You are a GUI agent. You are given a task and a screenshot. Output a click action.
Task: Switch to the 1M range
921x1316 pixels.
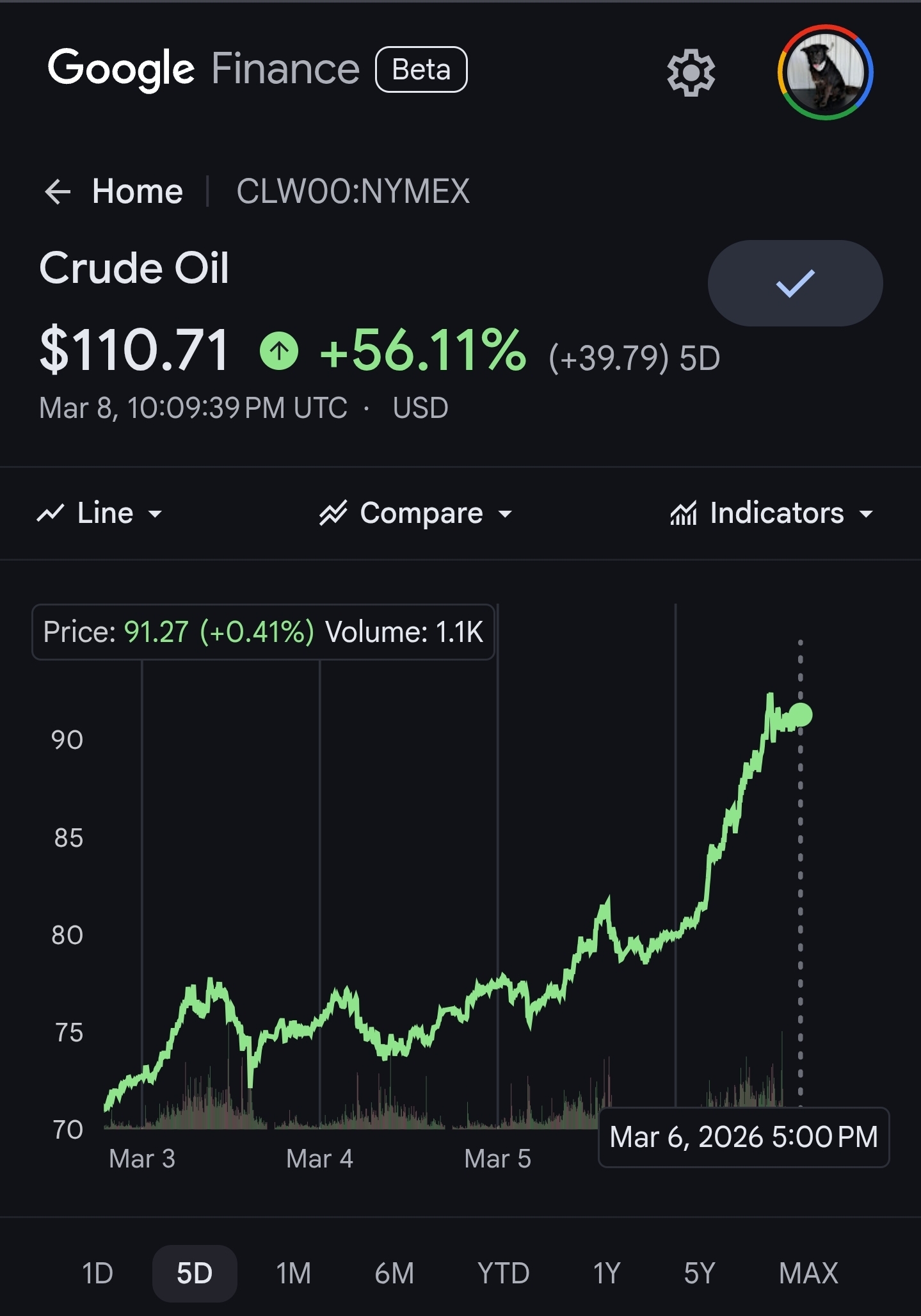294,1273
